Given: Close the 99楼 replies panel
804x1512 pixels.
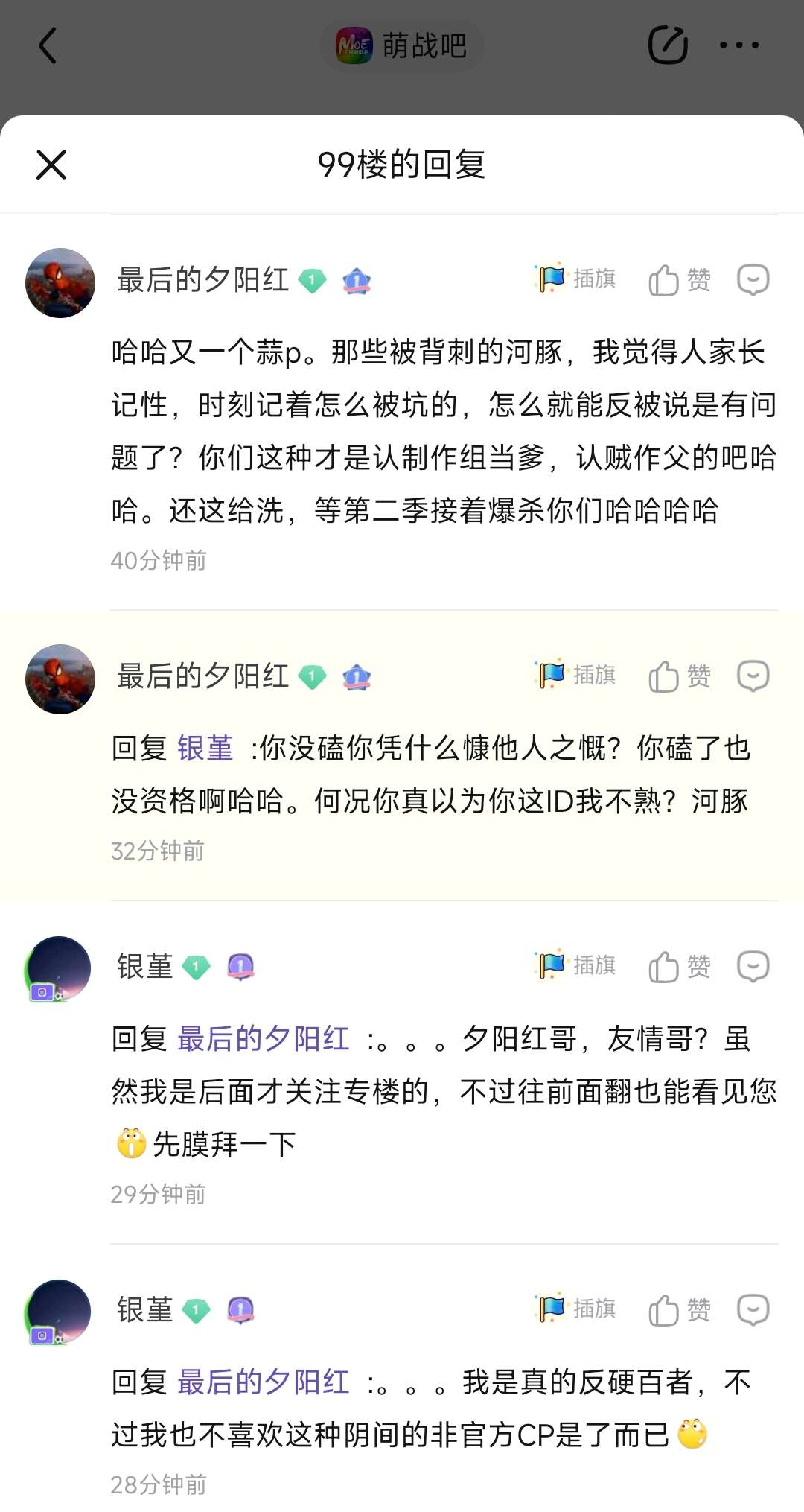Looking at the screenshot, I should coord(51,165).
